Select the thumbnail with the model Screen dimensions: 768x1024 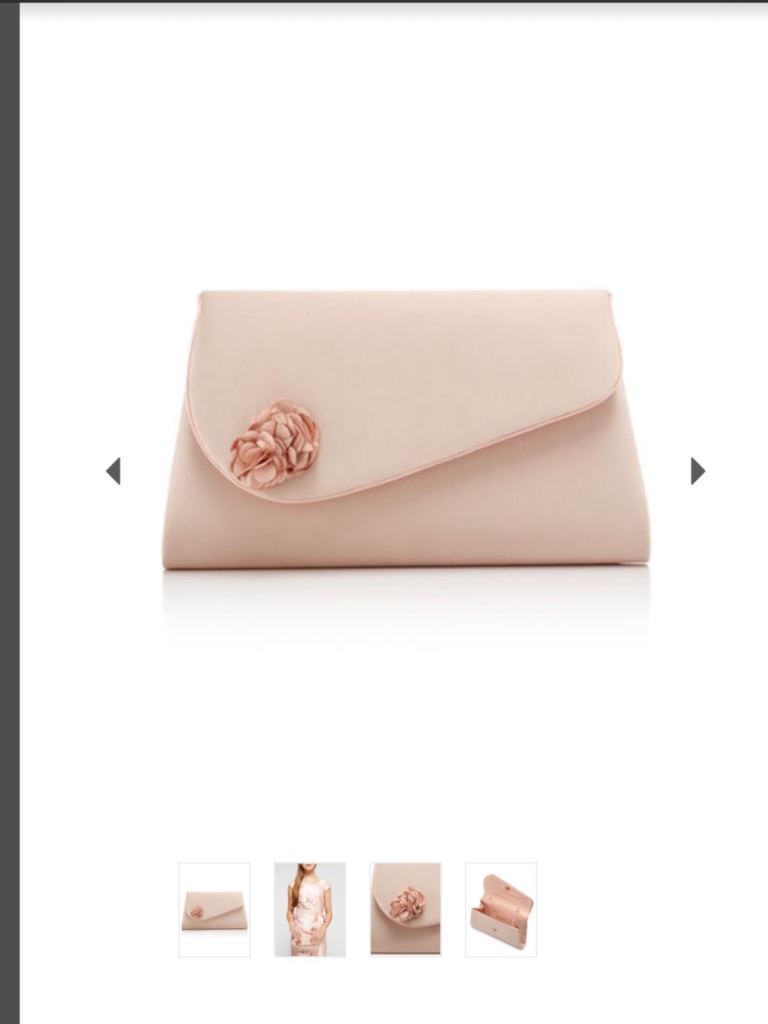click(310, 909)
